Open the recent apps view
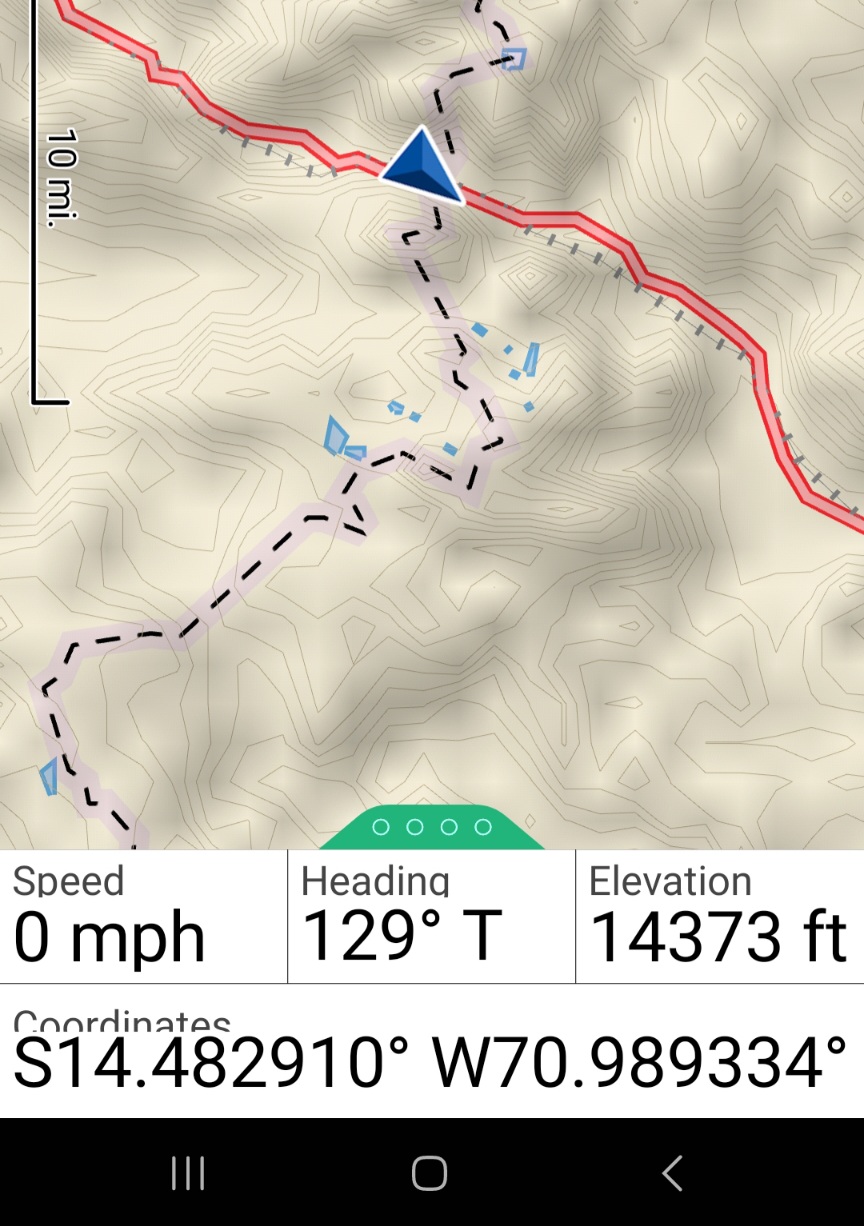 188,1173
